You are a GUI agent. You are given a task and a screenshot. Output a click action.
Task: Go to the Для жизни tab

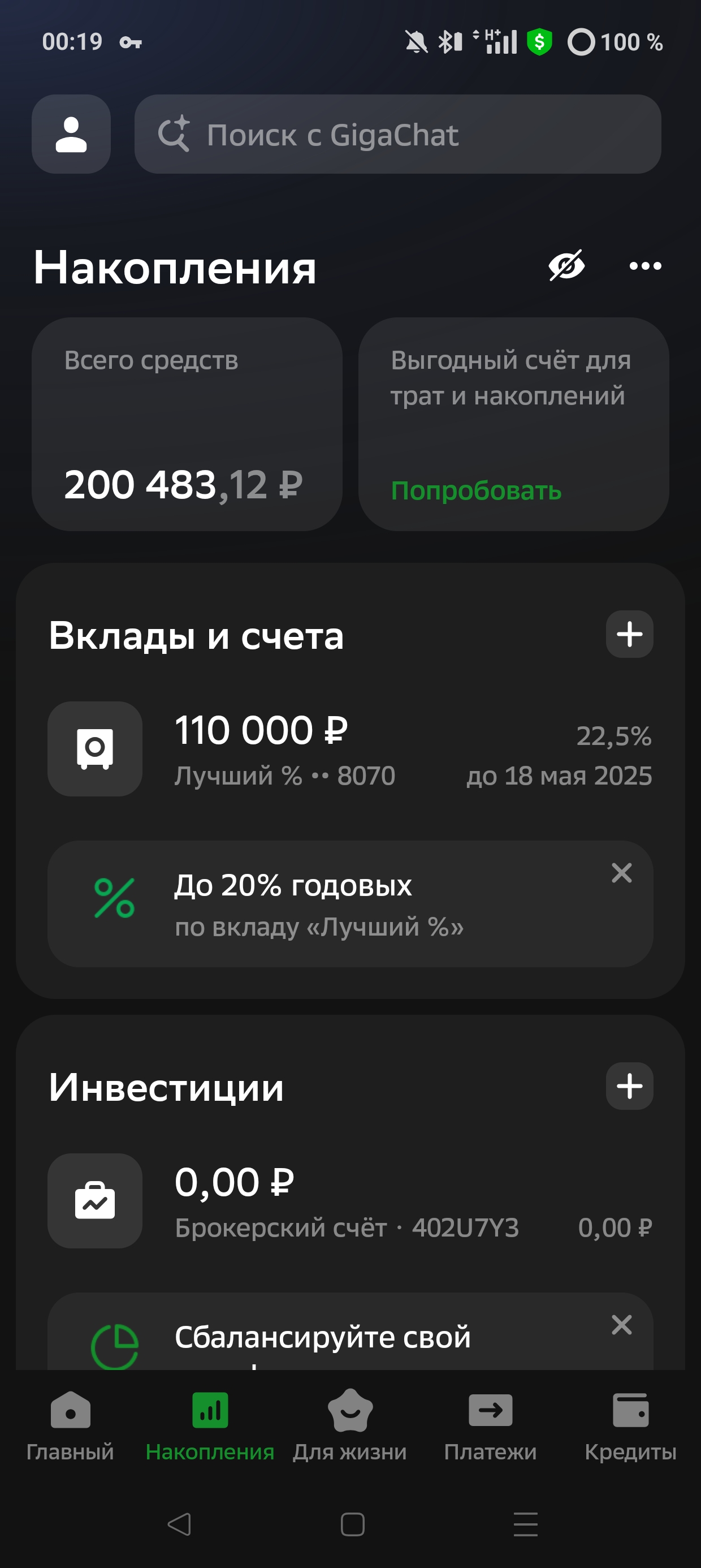point(350,1424)
